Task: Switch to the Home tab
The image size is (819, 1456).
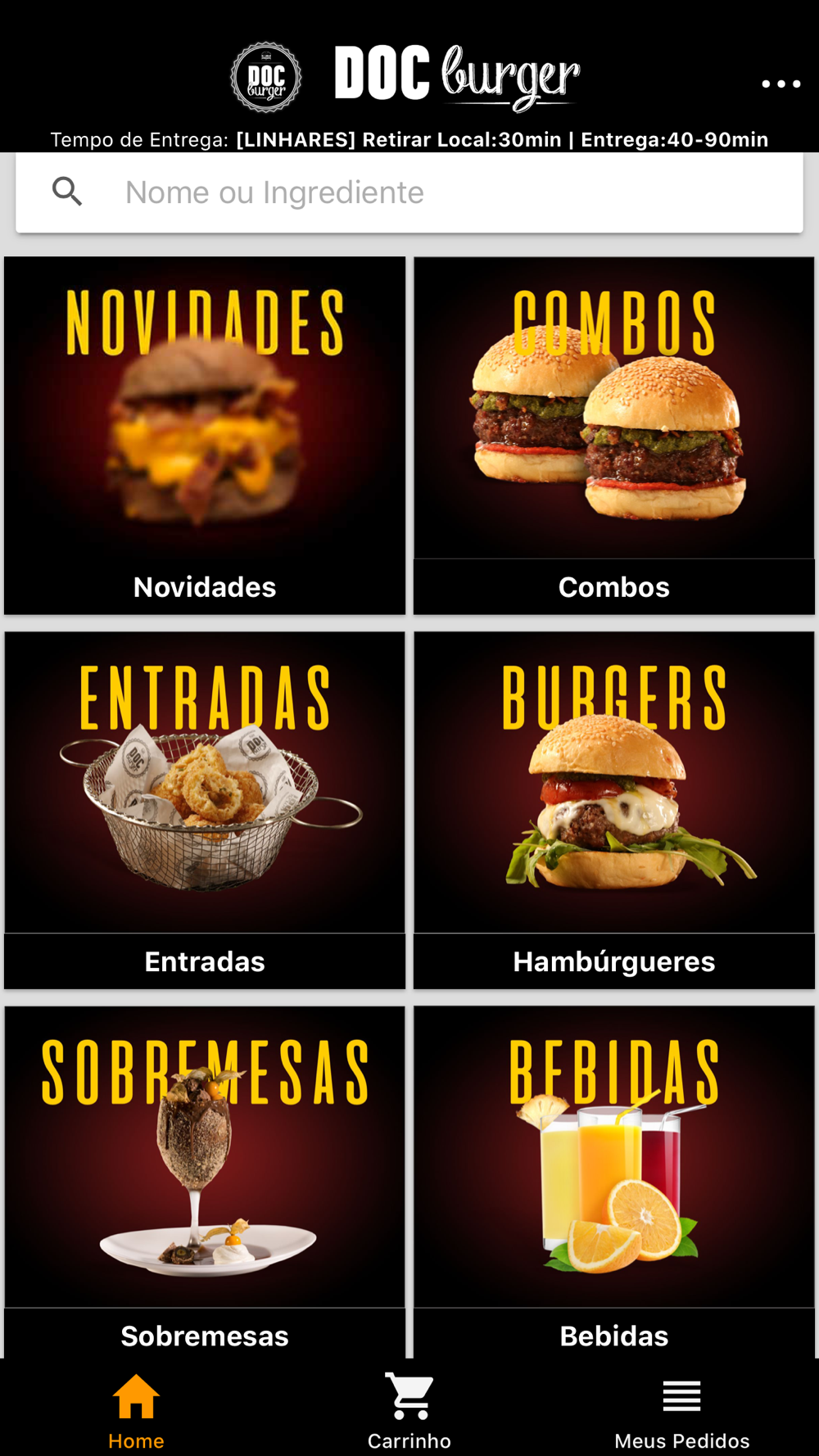Action: [136, 1411]
